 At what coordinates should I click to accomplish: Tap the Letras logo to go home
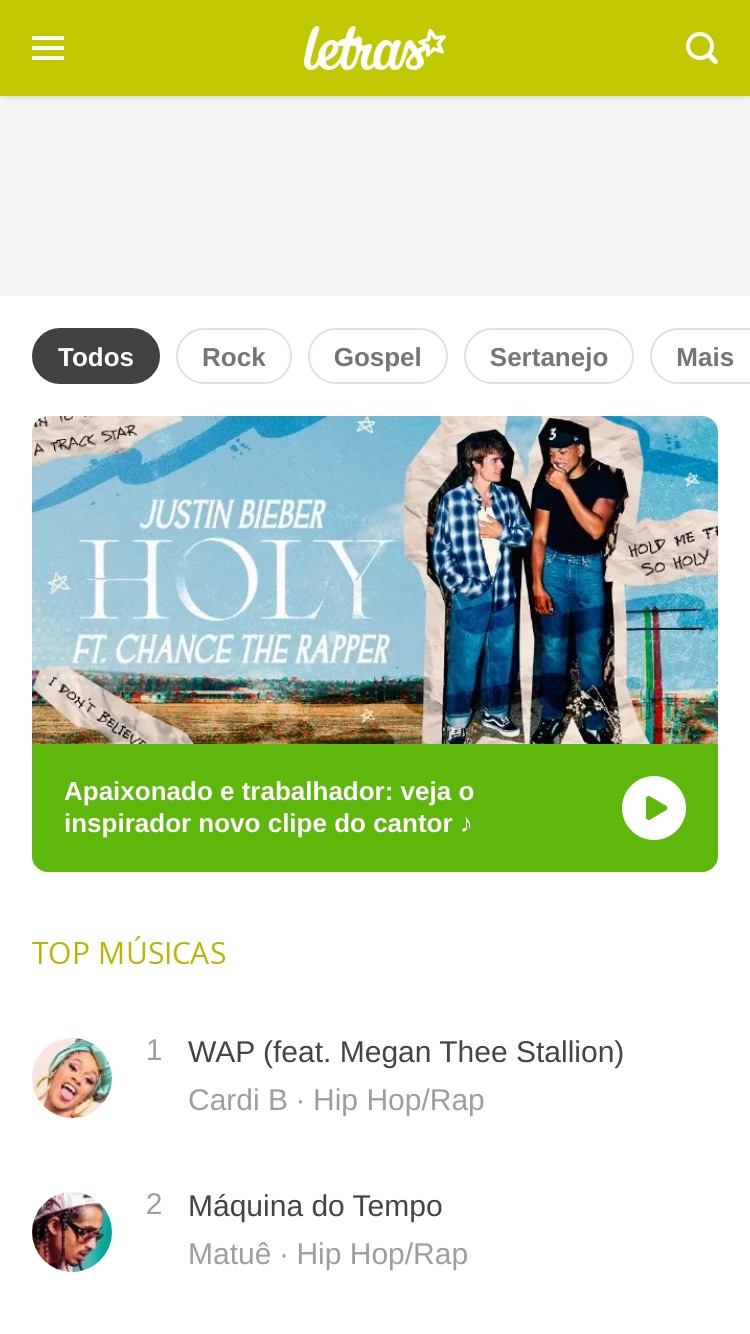tap(375, 48)
